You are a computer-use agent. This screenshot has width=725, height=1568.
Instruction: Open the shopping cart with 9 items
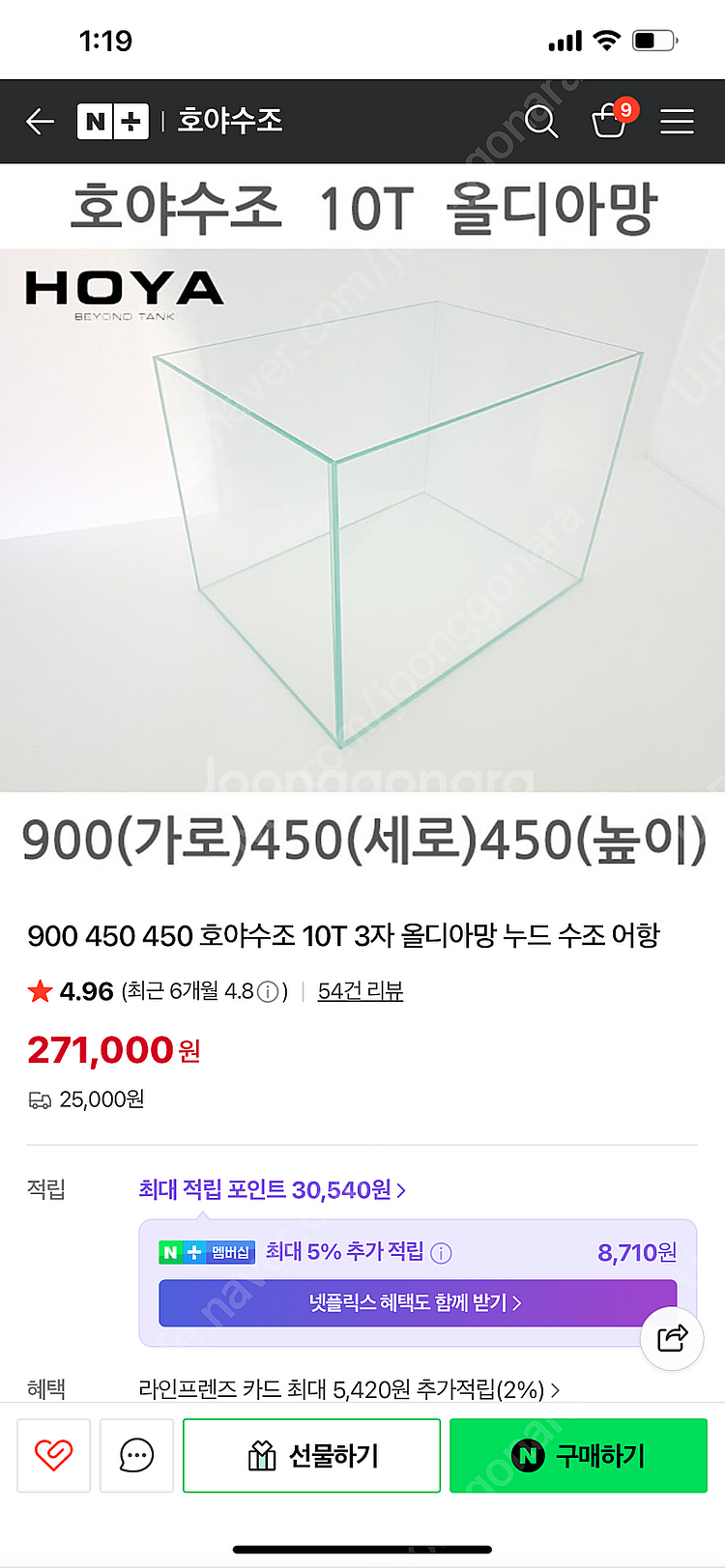point(609,122)
